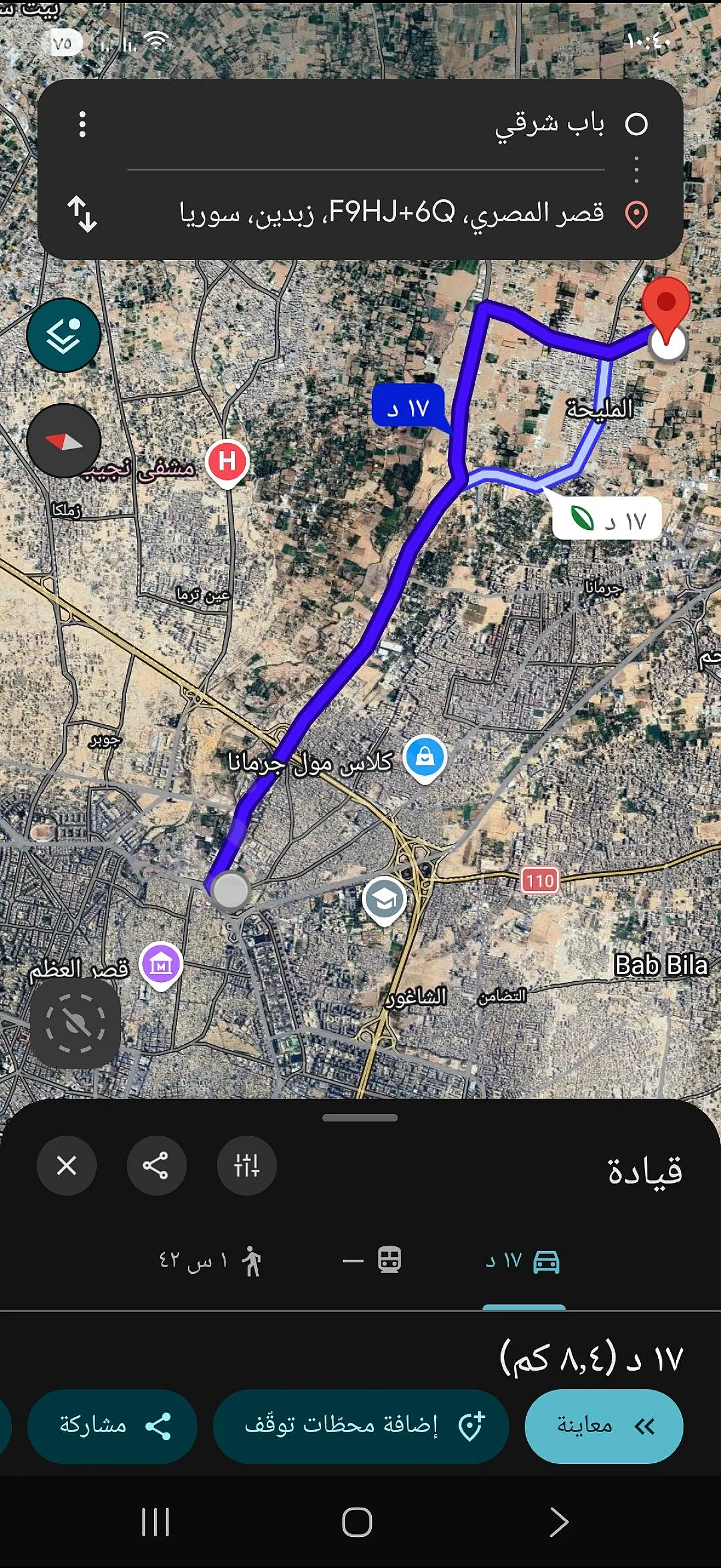The height and width of the screenshot is (1568, 721).
Task: Open the three-dot overflow menu
Action: pyautogui.click(x=83, y=125)
